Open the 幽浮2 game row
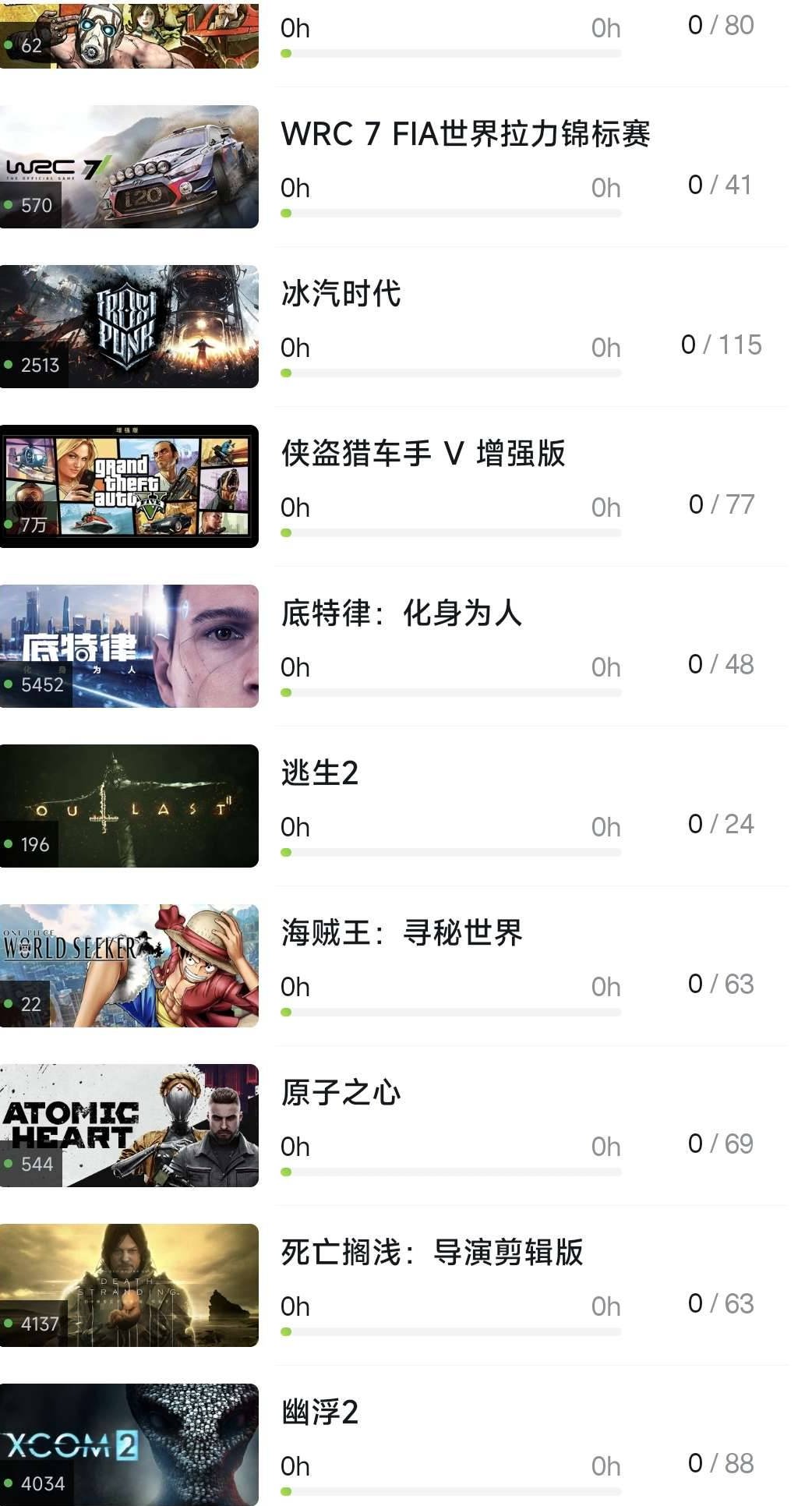 pyautogui.click(x=320, y=1412)
